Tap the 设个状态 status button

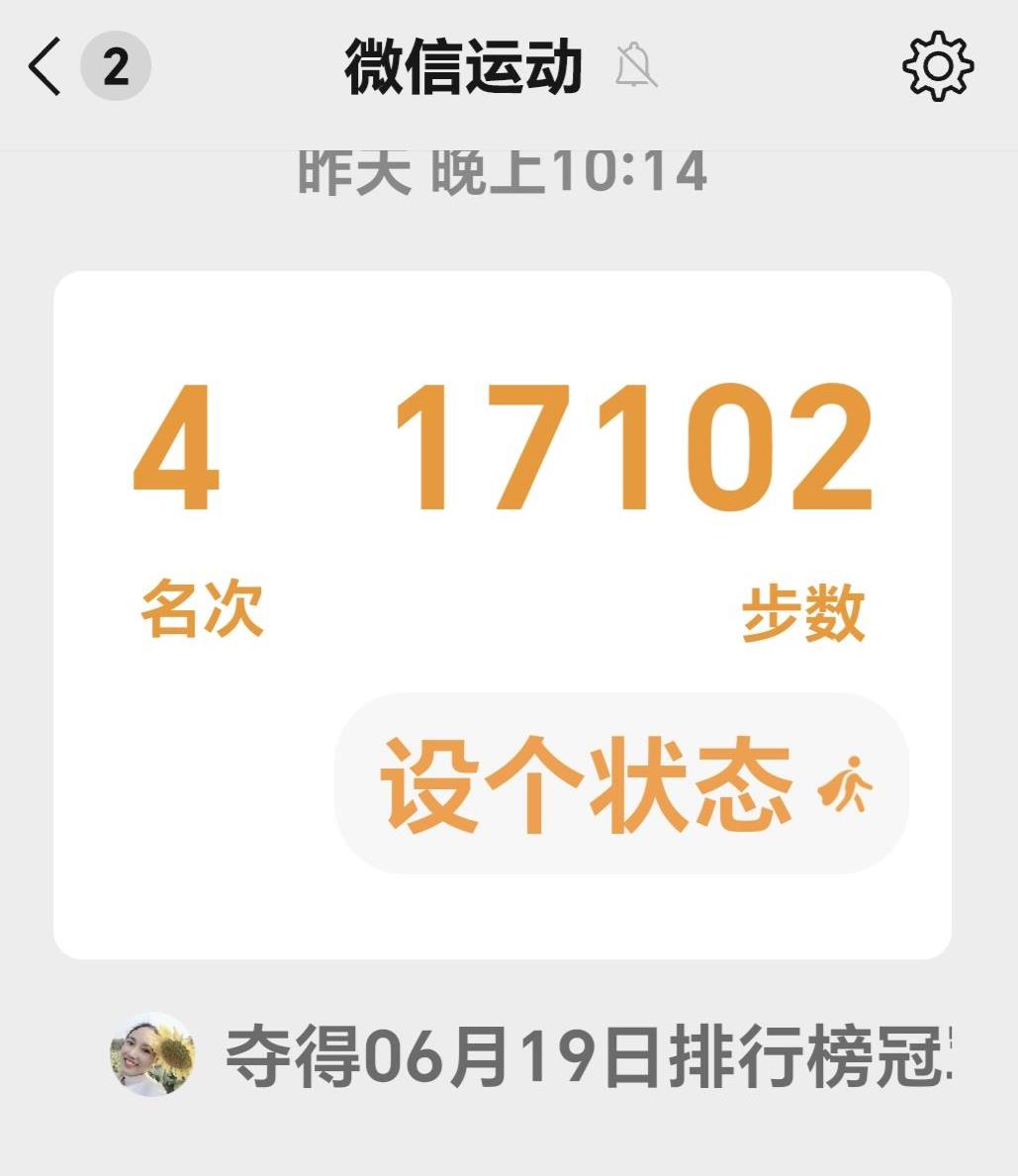pyautogui.click(x=621, y=783)
